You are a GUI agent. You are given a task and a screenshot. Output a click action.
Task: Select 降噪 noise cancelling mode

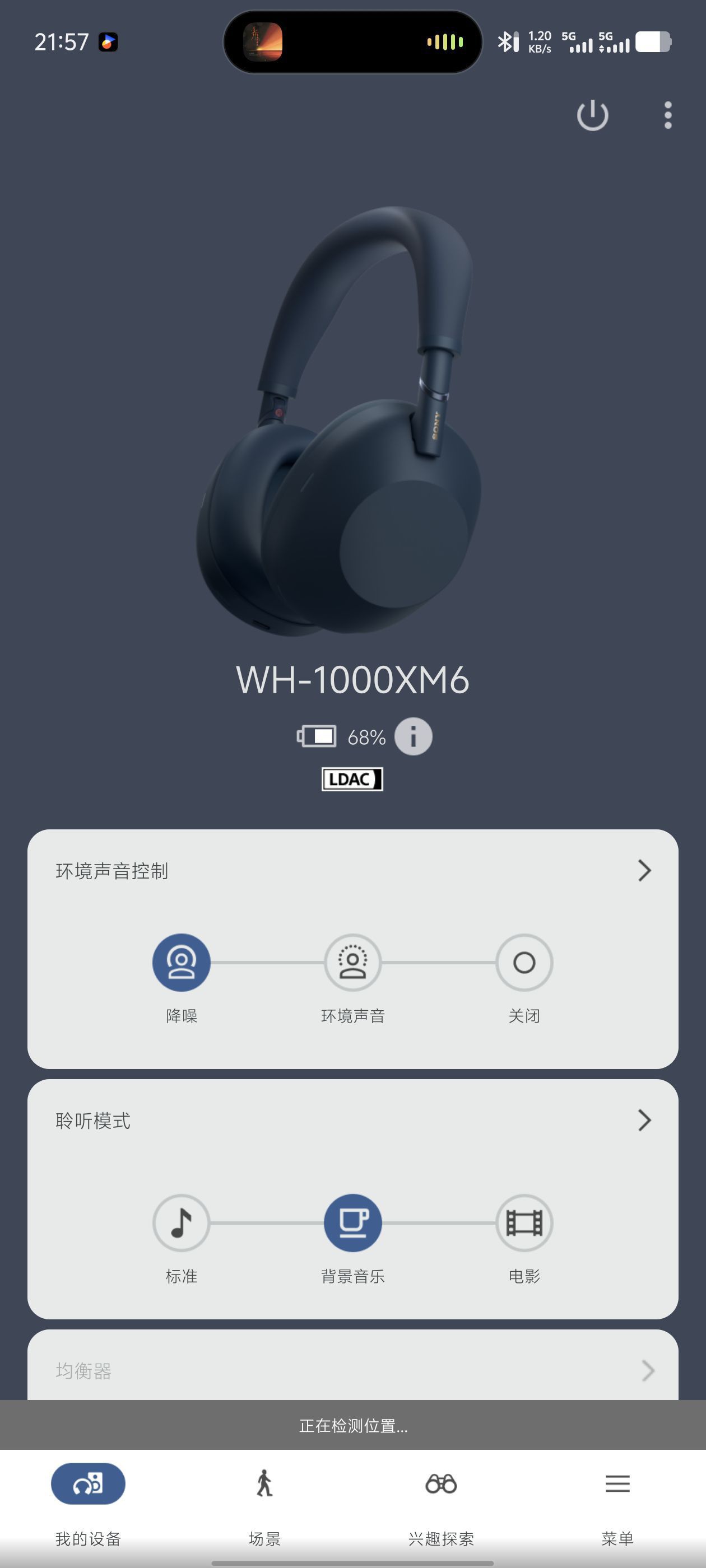182,962
